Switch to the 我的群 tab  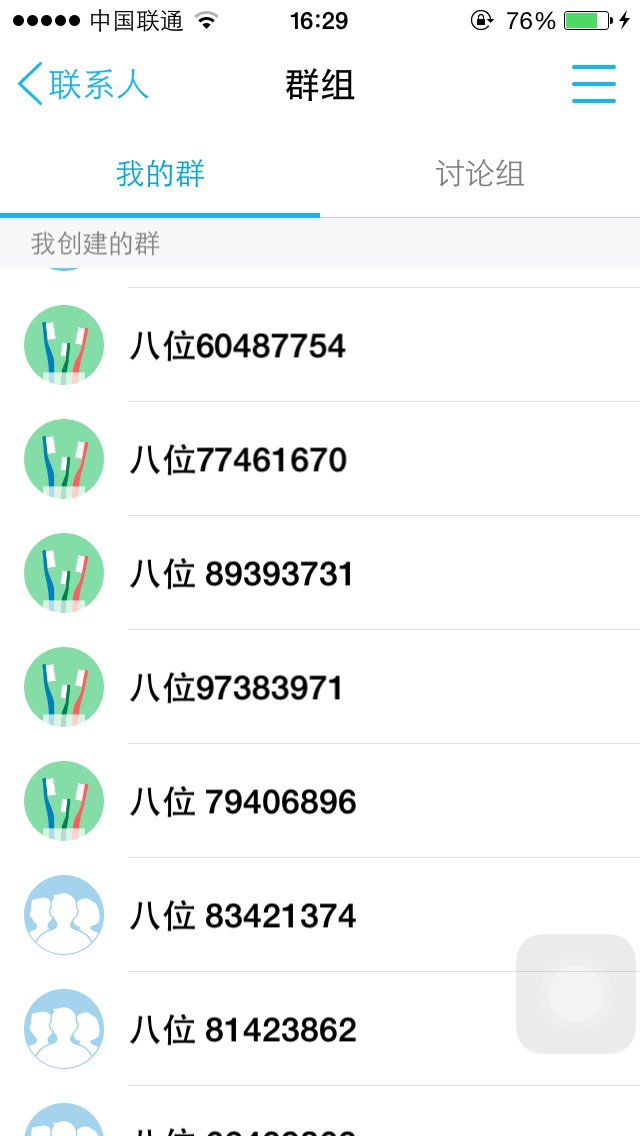(160, 175)
